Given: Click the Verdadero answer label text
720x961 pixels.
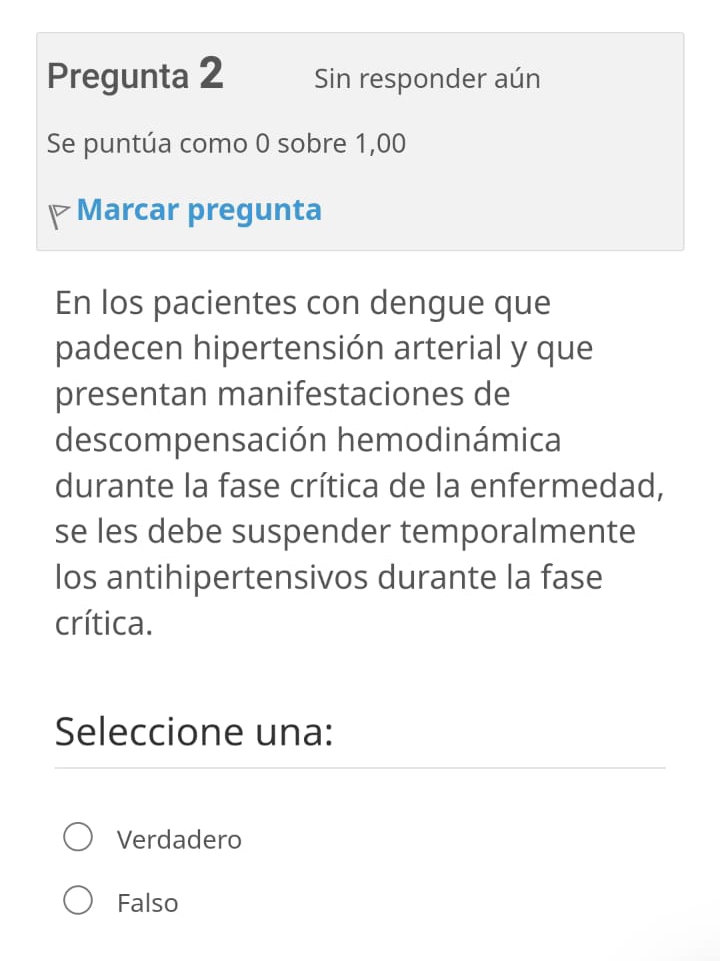Looking at the screenshot, I should 179,839.
